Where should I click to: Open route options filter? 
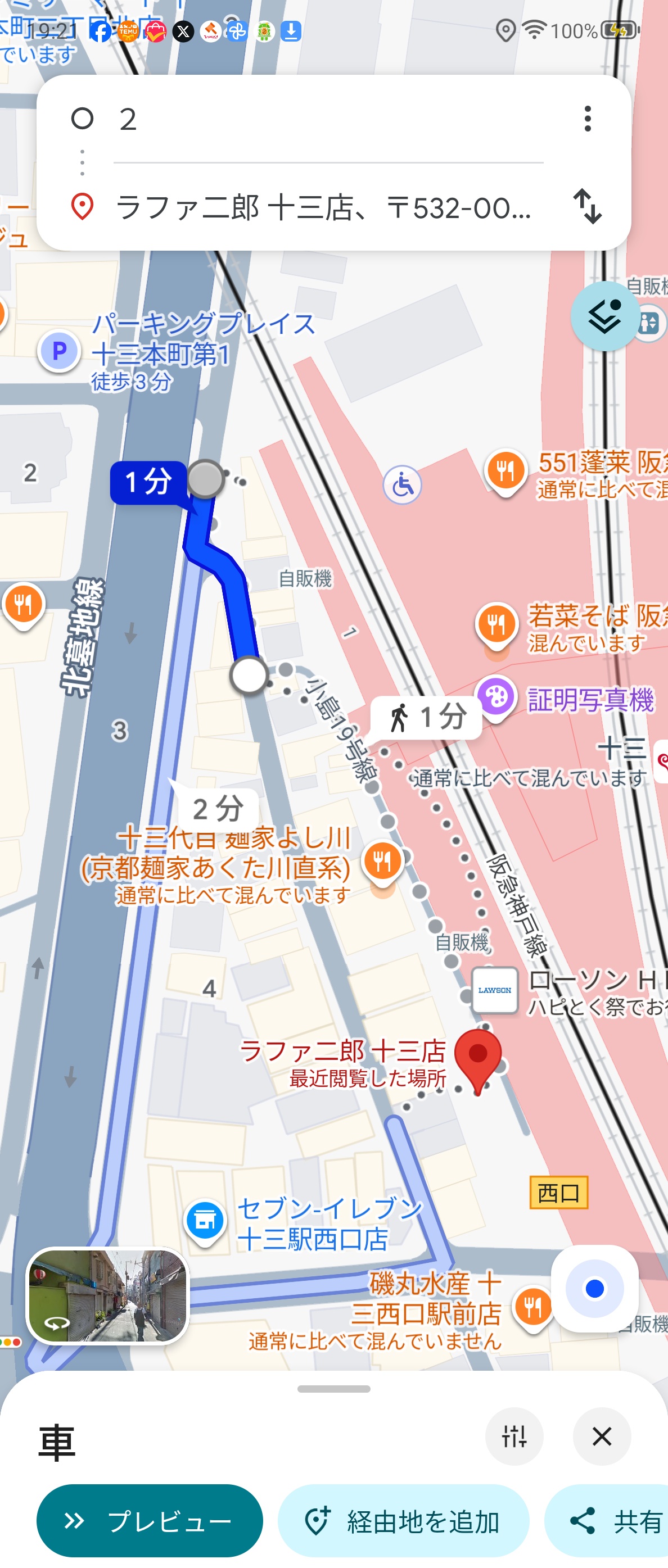click(x=514, y=1436)
